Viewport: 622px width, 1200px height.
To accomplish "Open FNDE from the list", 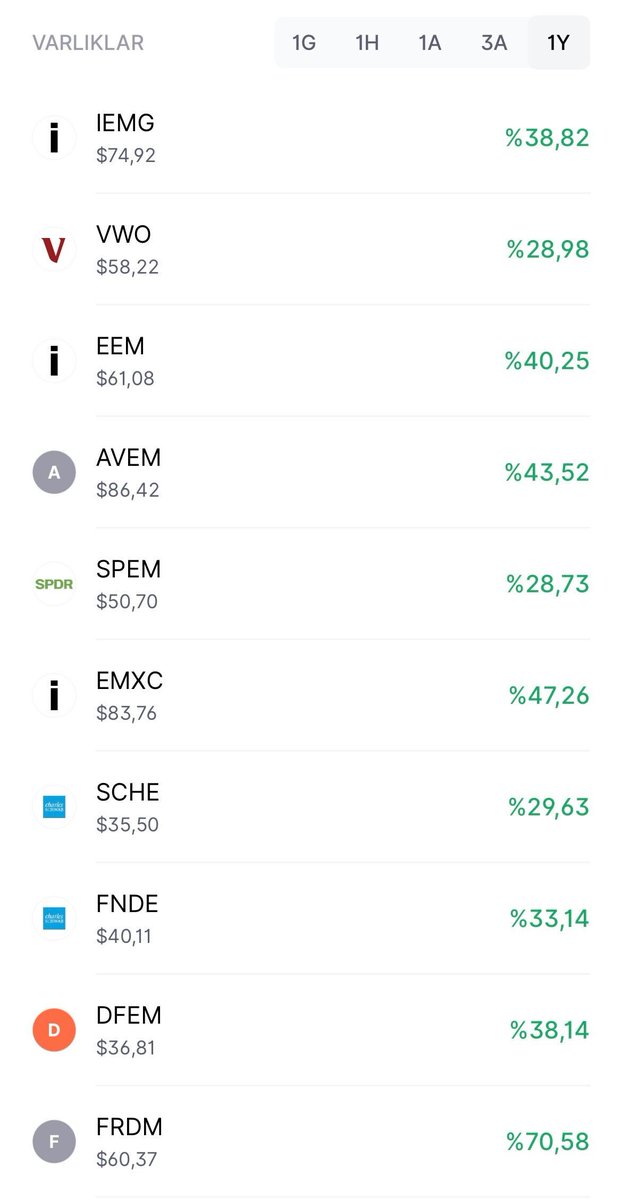I will 310,919.
